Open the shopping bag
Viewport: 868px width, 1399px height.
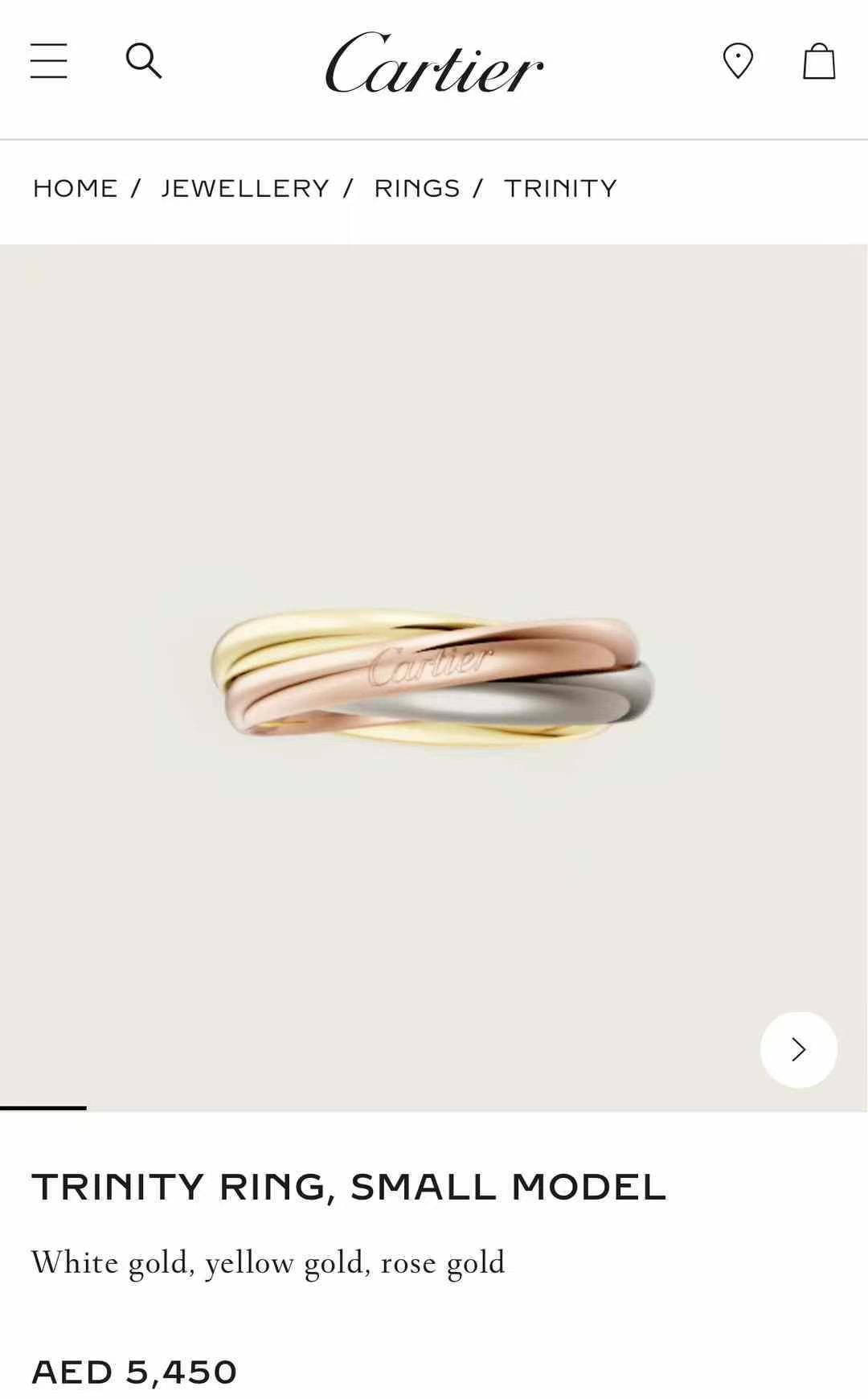point(819,61)
